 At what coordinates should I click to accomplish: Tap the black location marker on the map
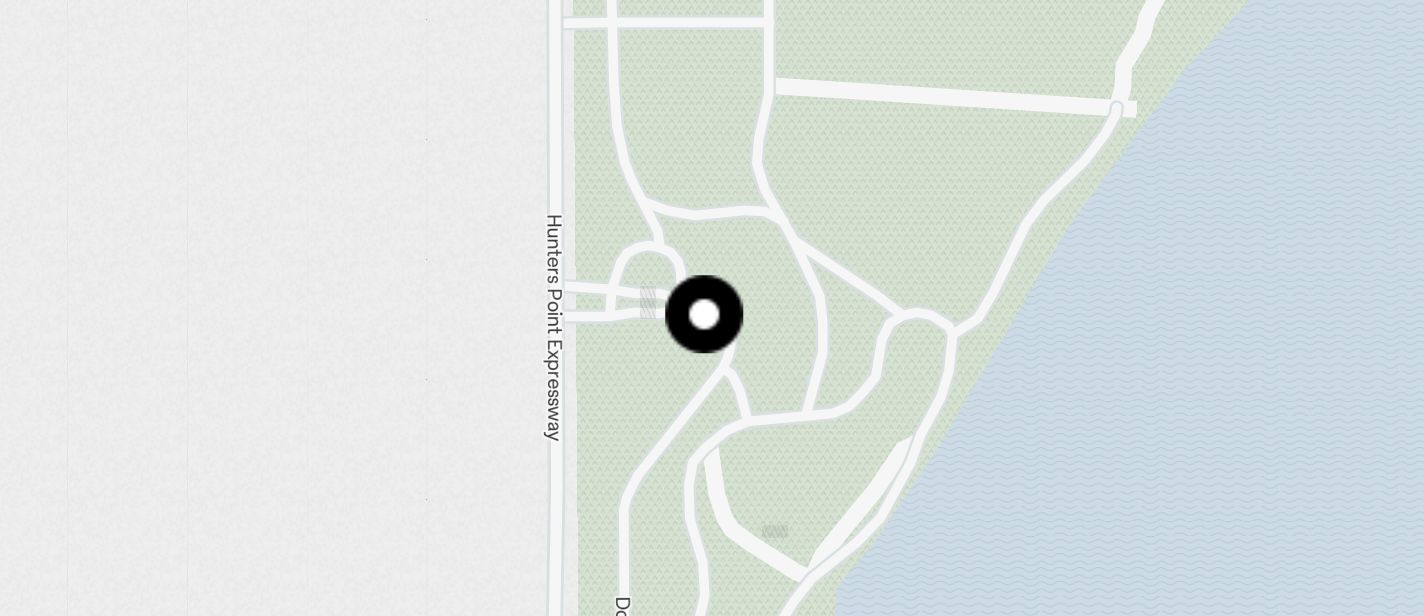[704, 314]
